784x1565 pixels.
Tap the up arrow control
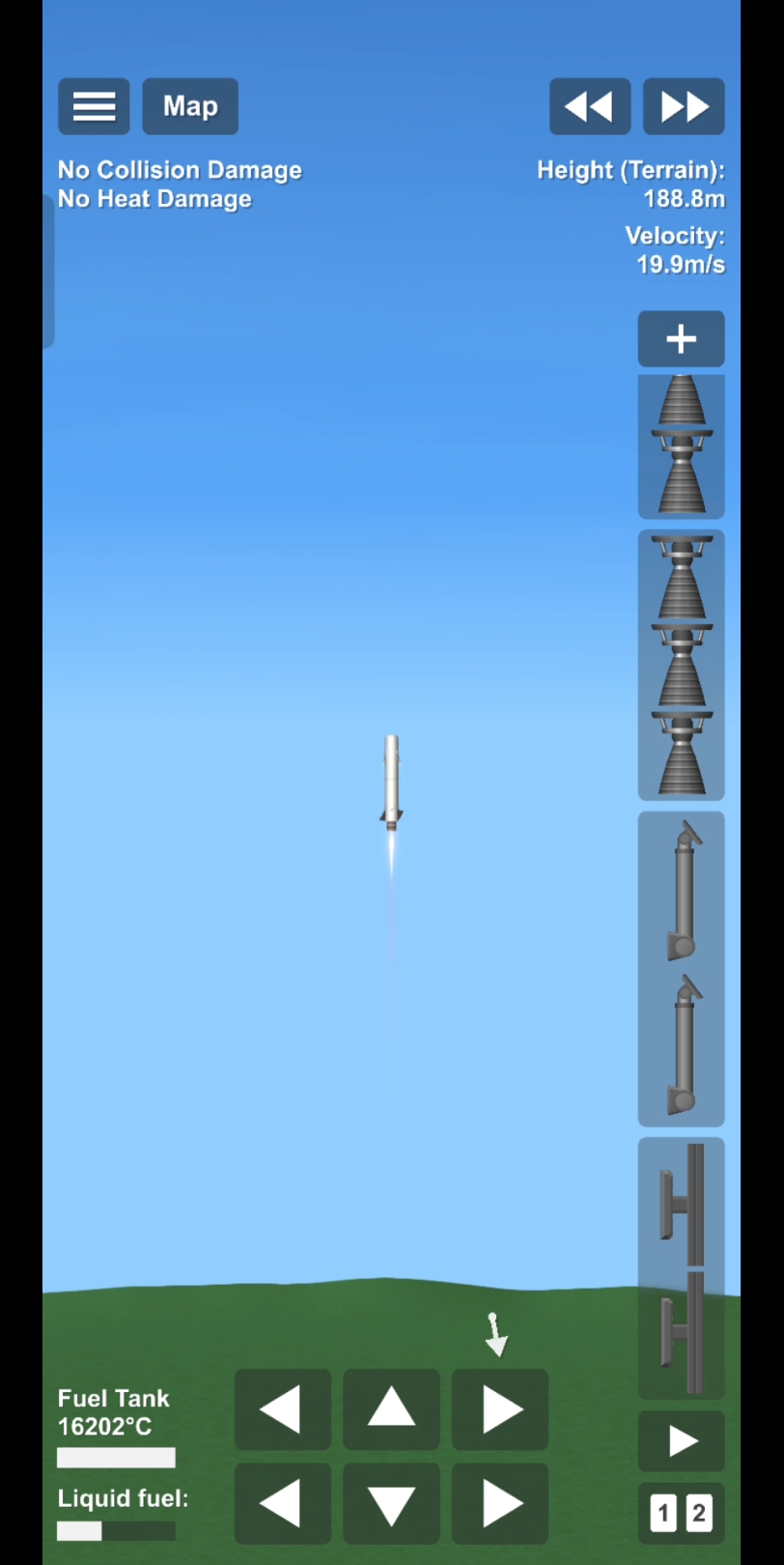391,1409
